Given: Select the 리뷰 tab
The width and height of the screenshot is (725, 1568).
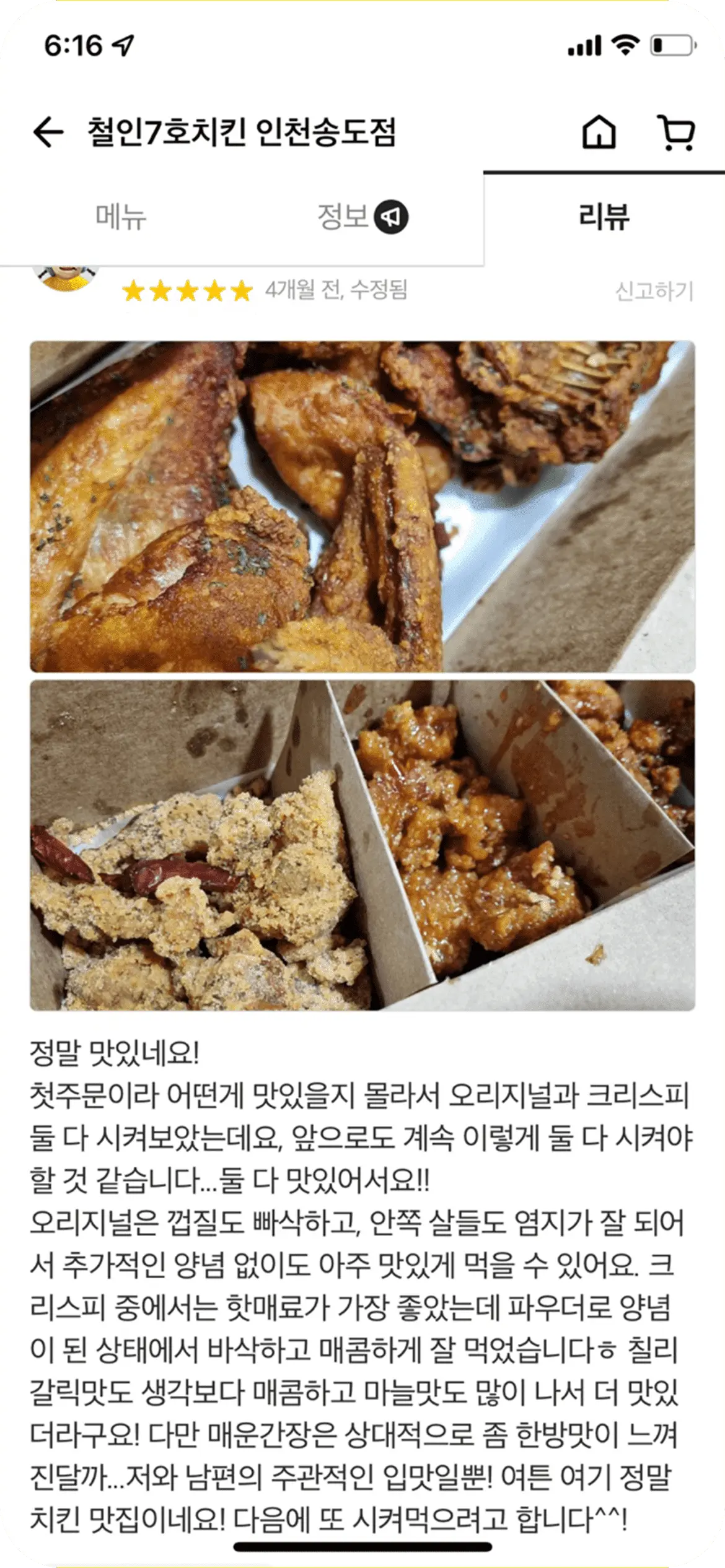Looking at the screenshot, I should (604, 217).
